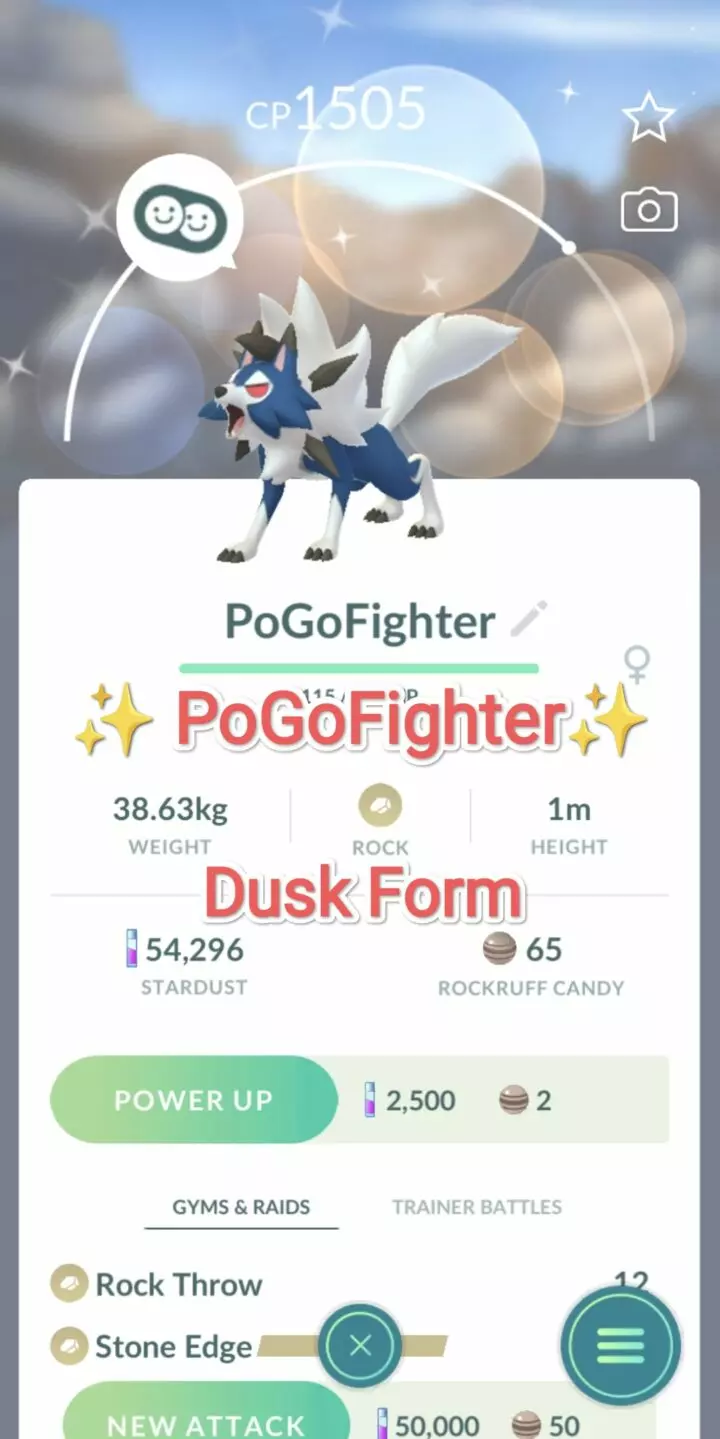This screenshot has height=1439, width=720.
Task: Close with the X button at bottom
Action: click(x=360, y=1346)
